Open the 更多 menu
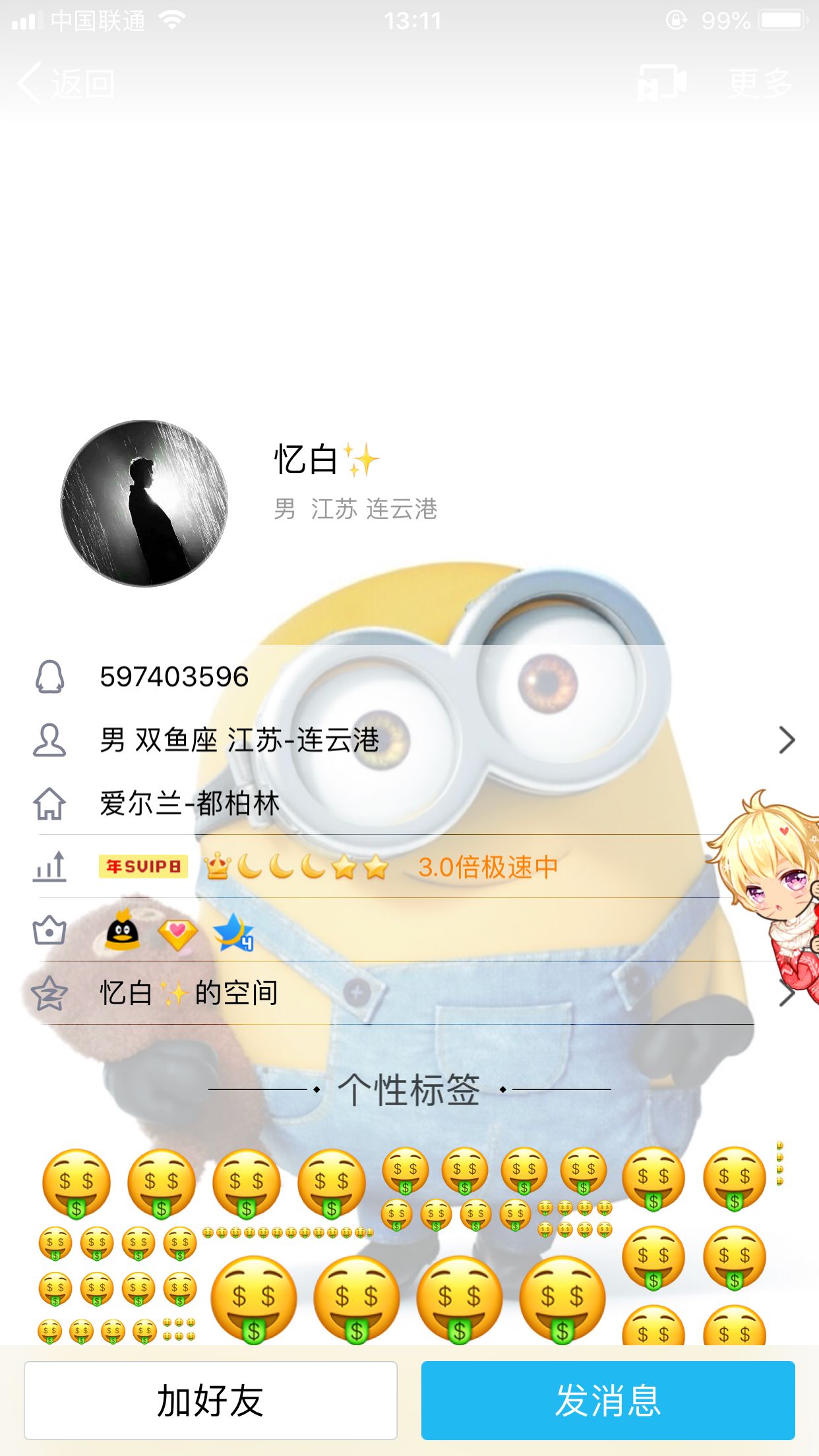 (x=760, y=84)
